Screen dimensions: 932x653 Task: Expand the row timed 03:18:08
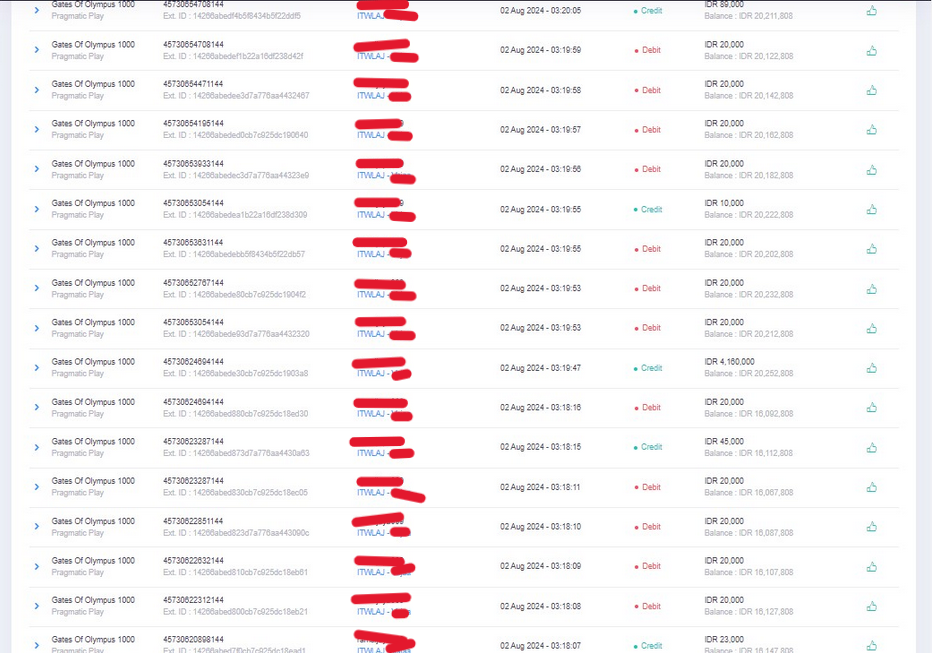click(37, 606)
